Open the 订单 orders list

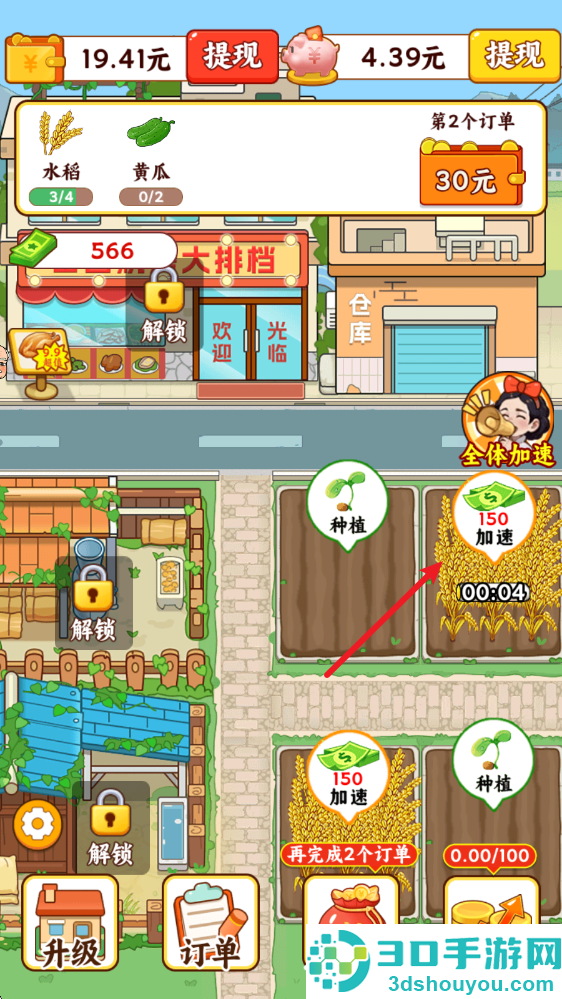[211, 923]
